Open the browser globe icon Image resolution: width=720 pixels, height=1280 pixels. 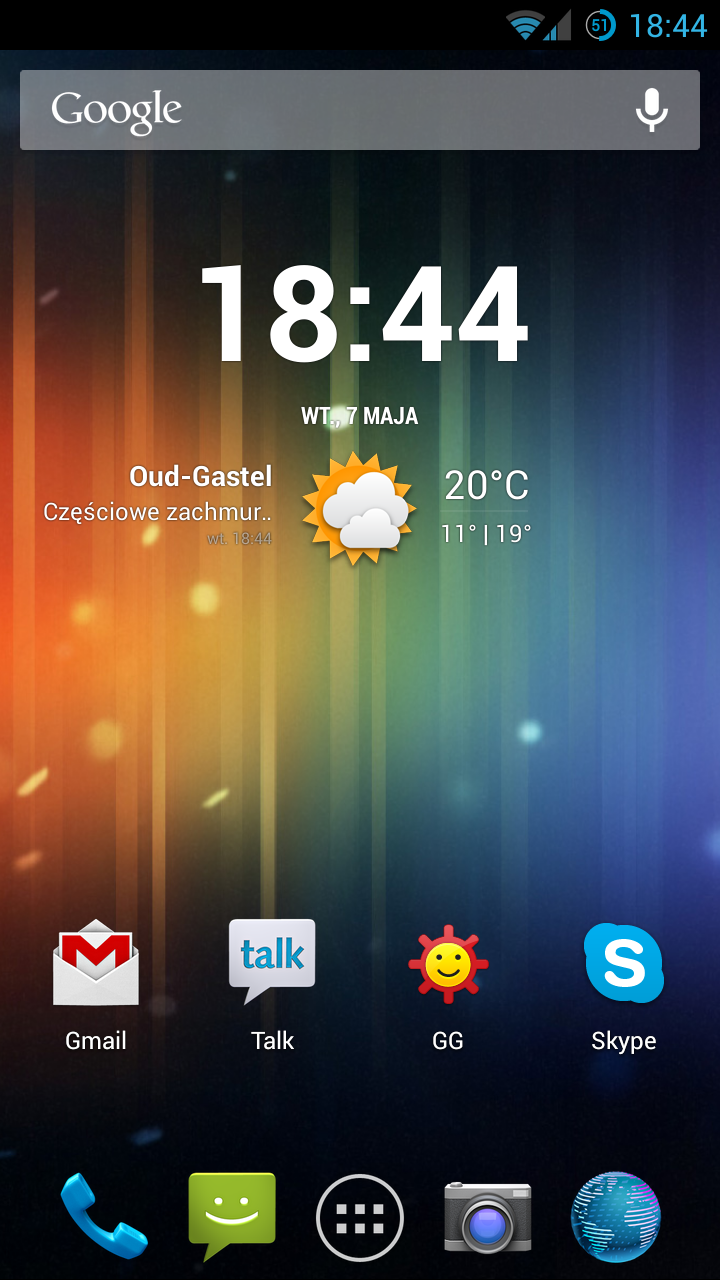point(616,1217)
